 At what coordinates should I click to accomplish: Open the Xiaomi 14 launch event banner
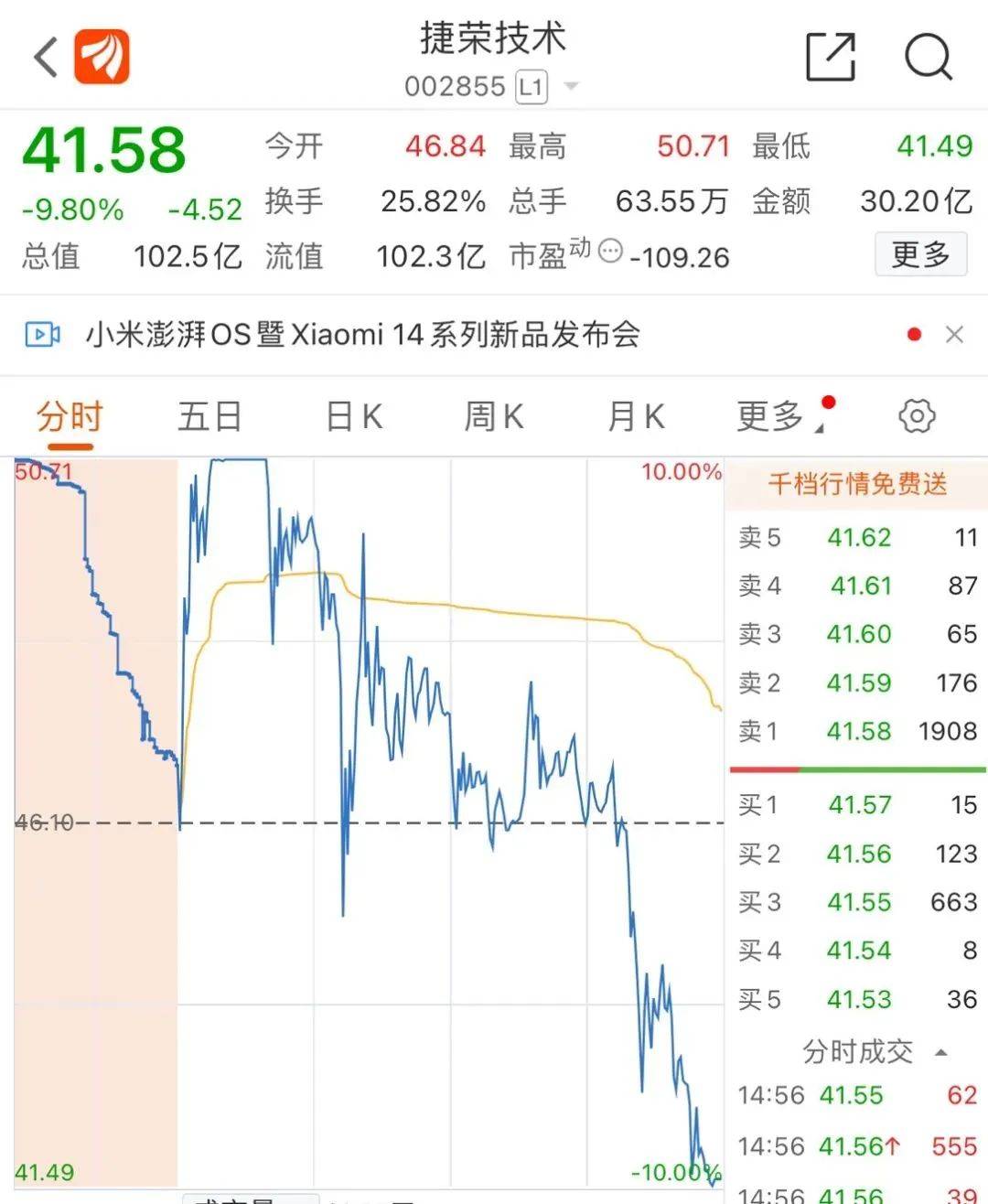362,335
